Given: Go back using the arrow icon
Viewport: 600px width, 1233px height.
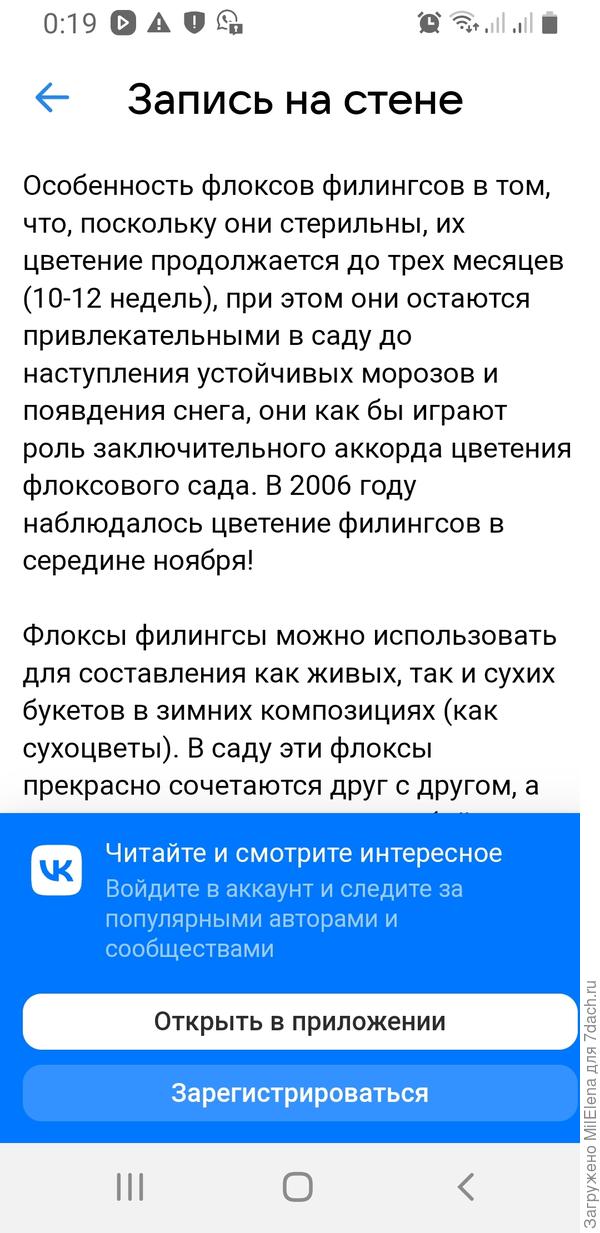Looking at the screenshot, I should 52,97.
